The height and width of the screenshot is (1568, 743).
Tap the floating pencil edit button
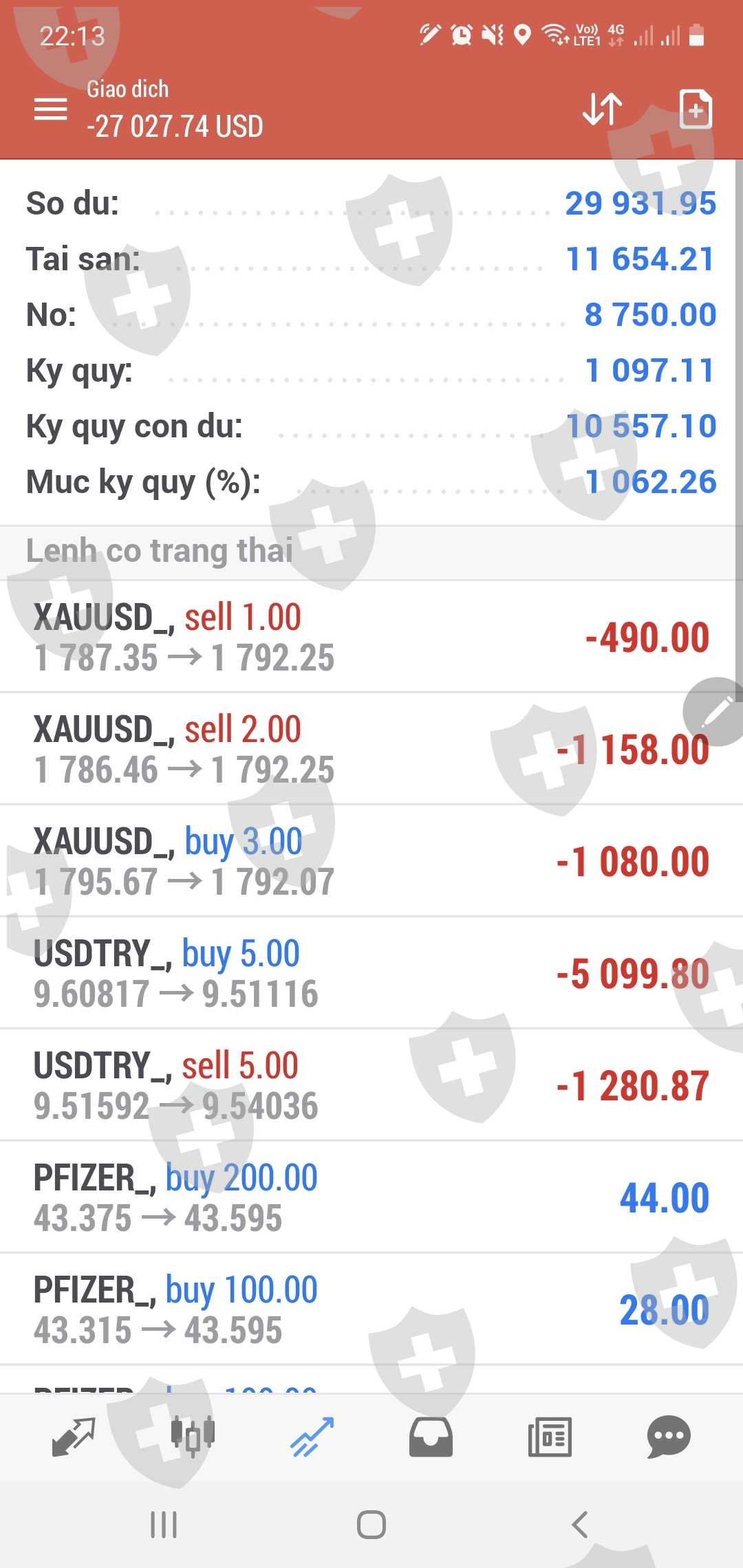click(715, 712)
